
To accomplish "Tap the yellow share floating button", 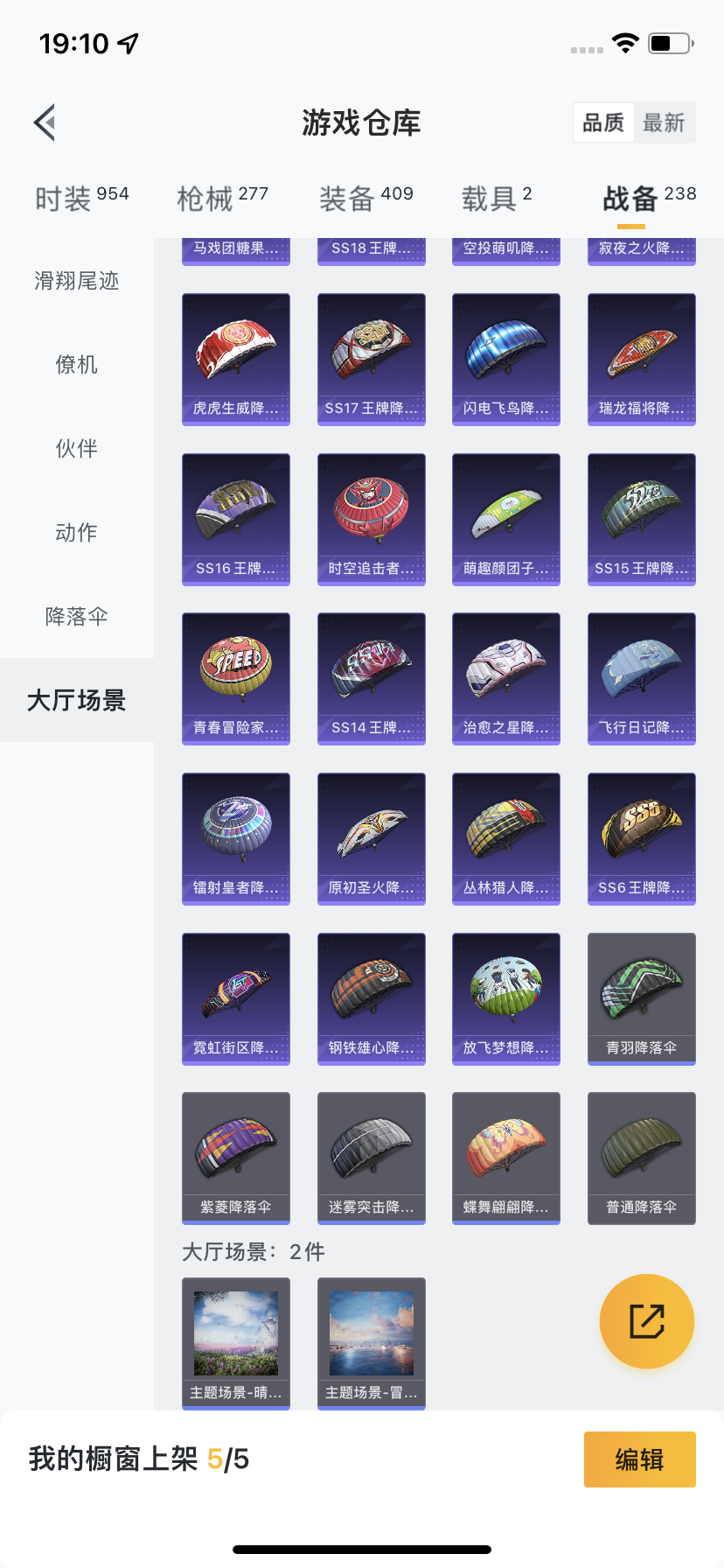I will click(x=646, y=1321).
